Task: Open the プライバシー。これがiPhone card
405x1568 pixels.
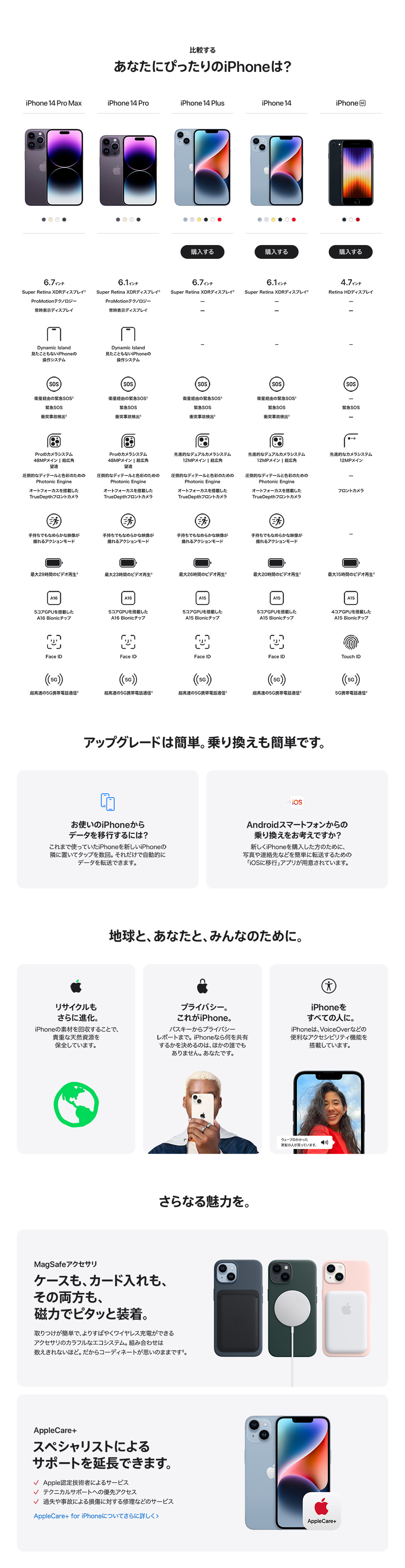Action: pyautogui.click(x=202, y=1058)
